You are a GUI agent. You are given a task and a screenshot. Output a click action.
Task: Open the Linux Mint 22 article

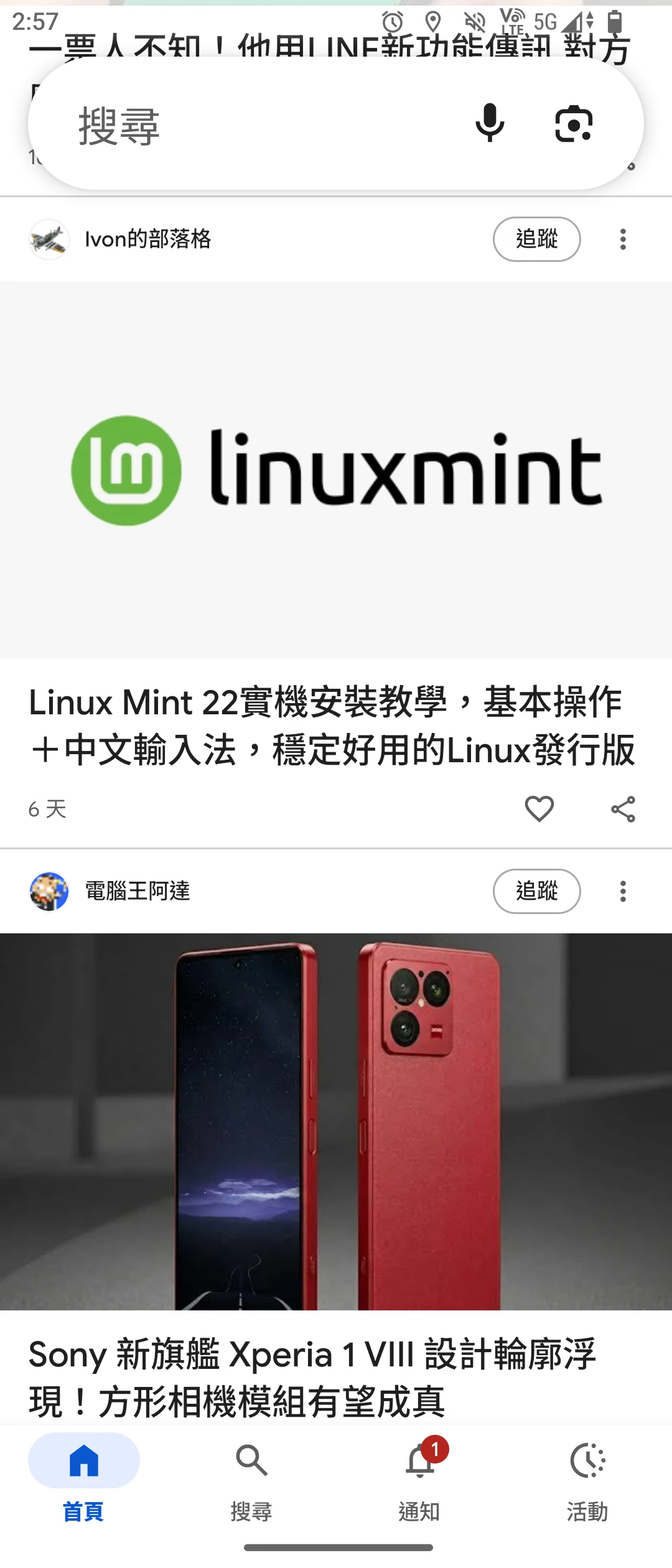[332, 726]
